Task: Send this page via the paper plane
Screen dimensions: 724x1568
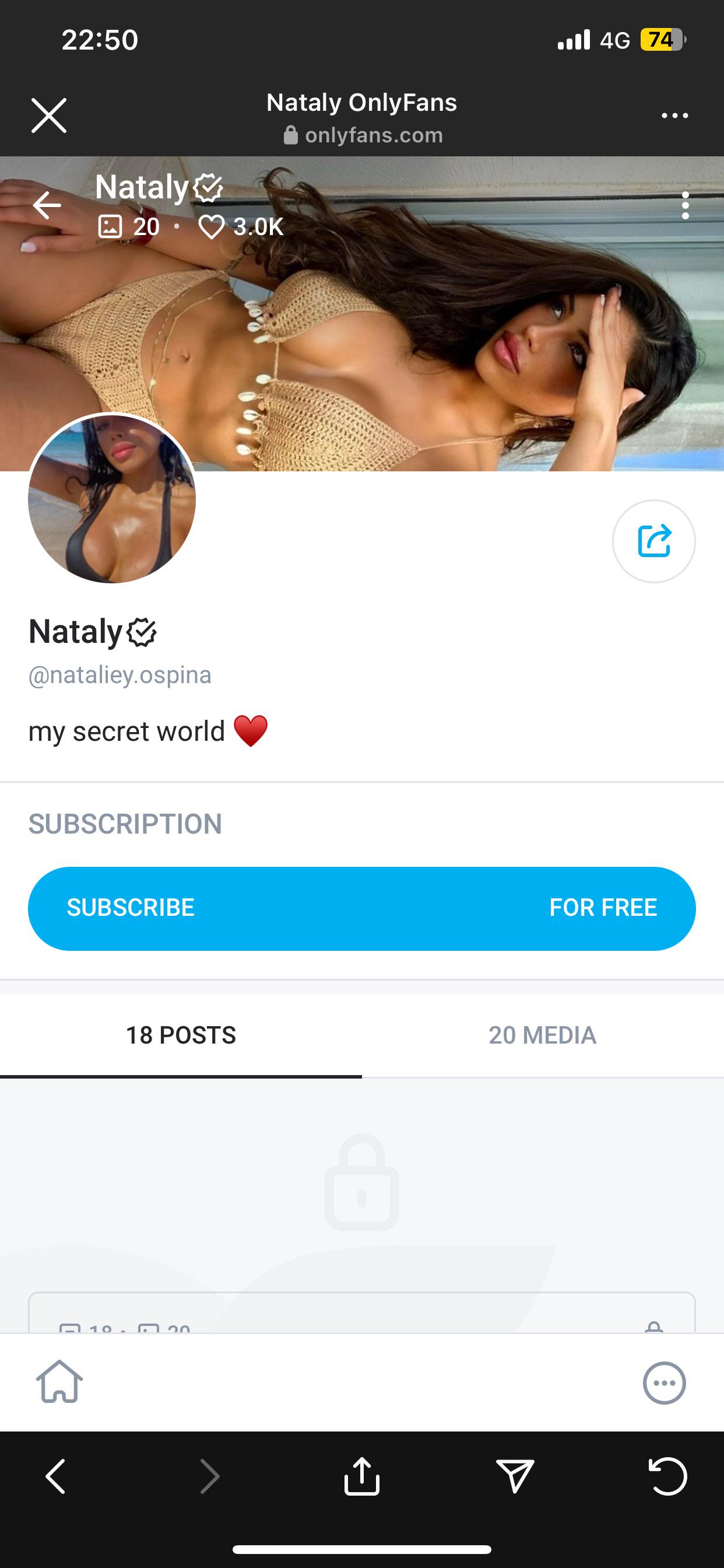Action: point(515,1476)
